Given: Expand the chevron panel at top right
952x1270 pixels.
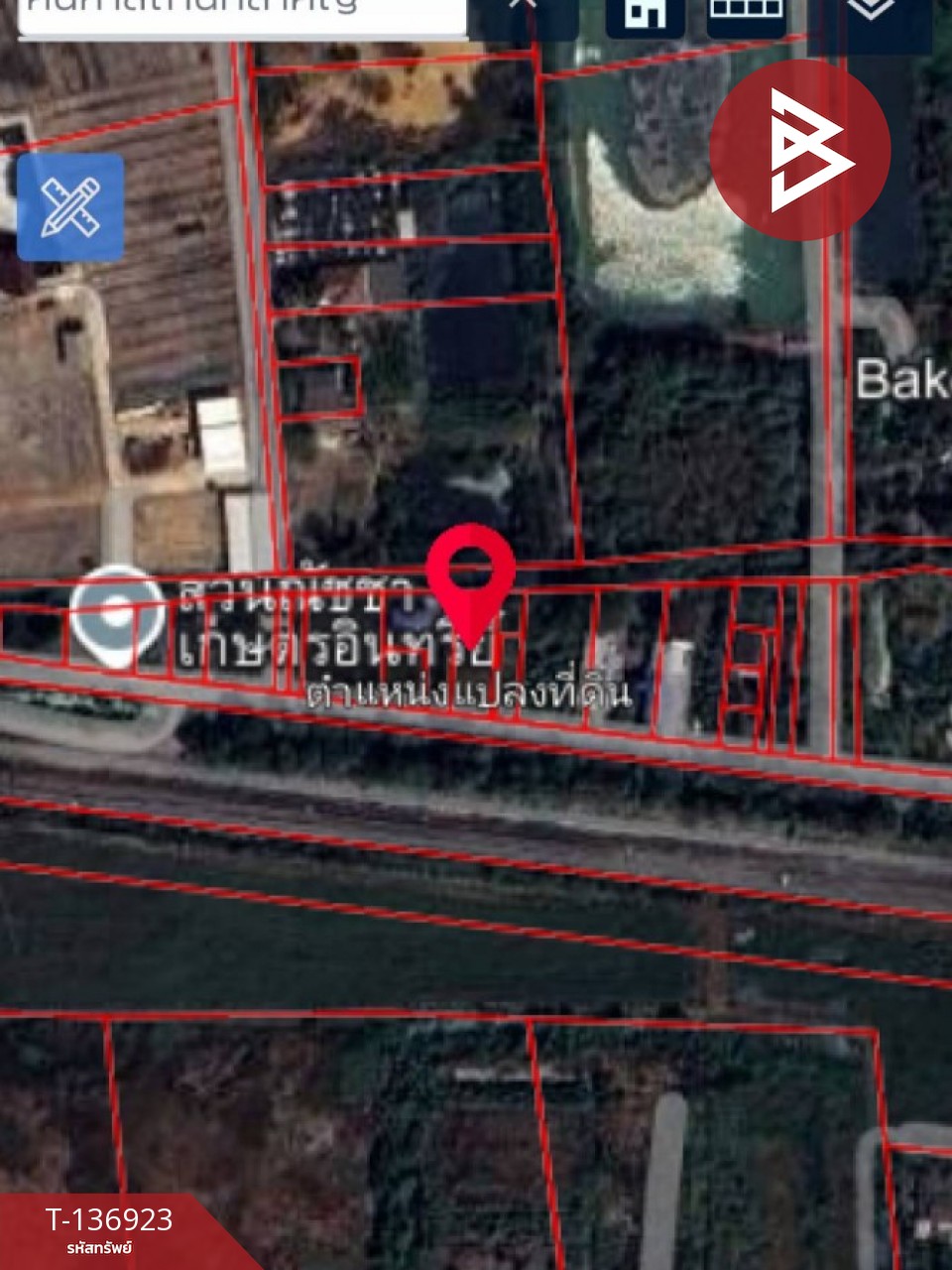Looking at the screenshot, I should pyautogui.click(x=872, y=14).
